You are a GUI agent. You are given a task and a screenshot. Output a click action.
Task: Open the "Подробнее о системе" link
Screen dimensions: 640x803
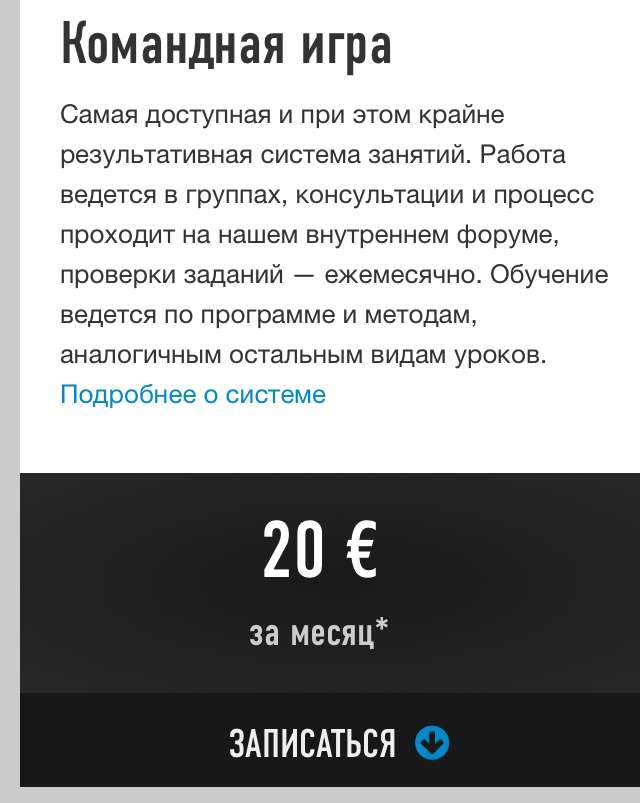[193, 395]
